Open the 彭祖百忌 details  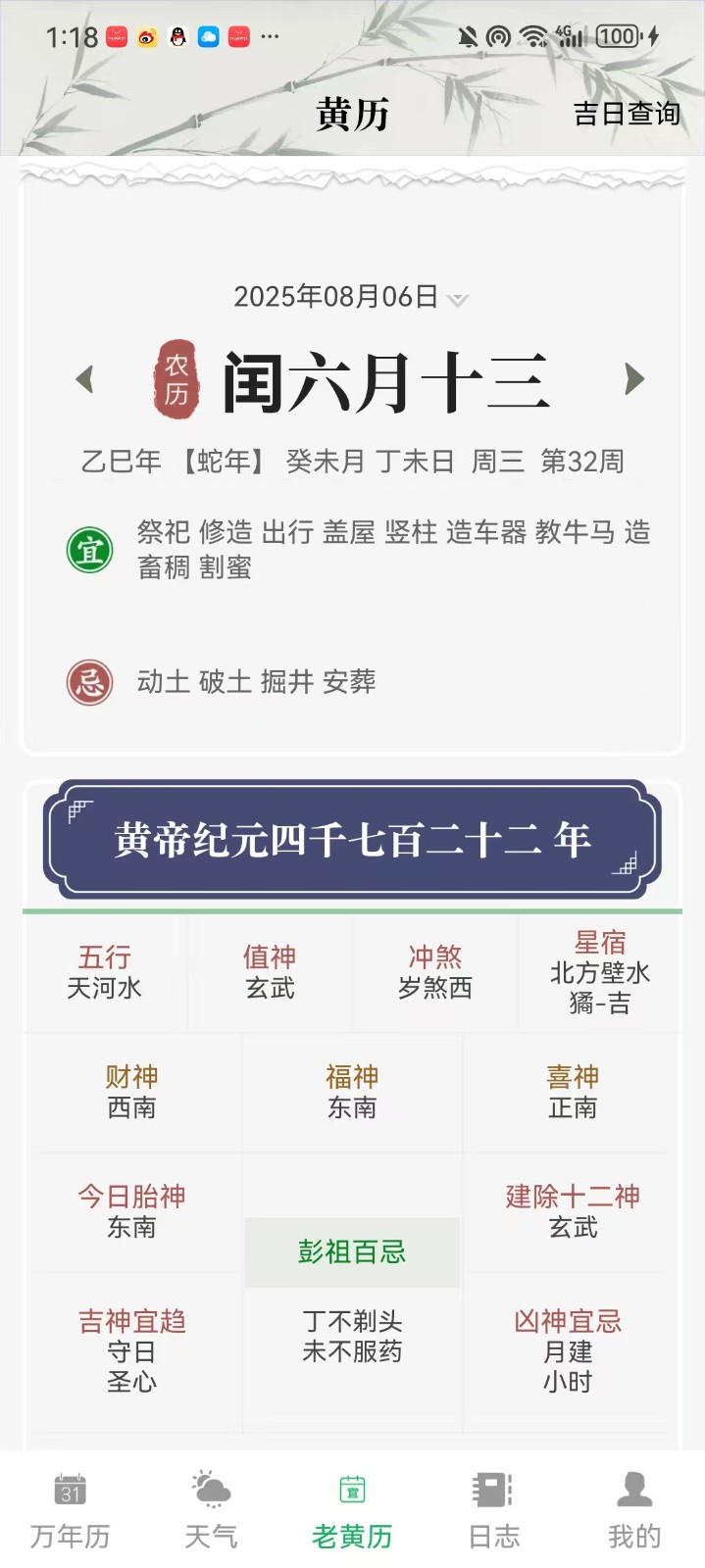coord(352,1251)
